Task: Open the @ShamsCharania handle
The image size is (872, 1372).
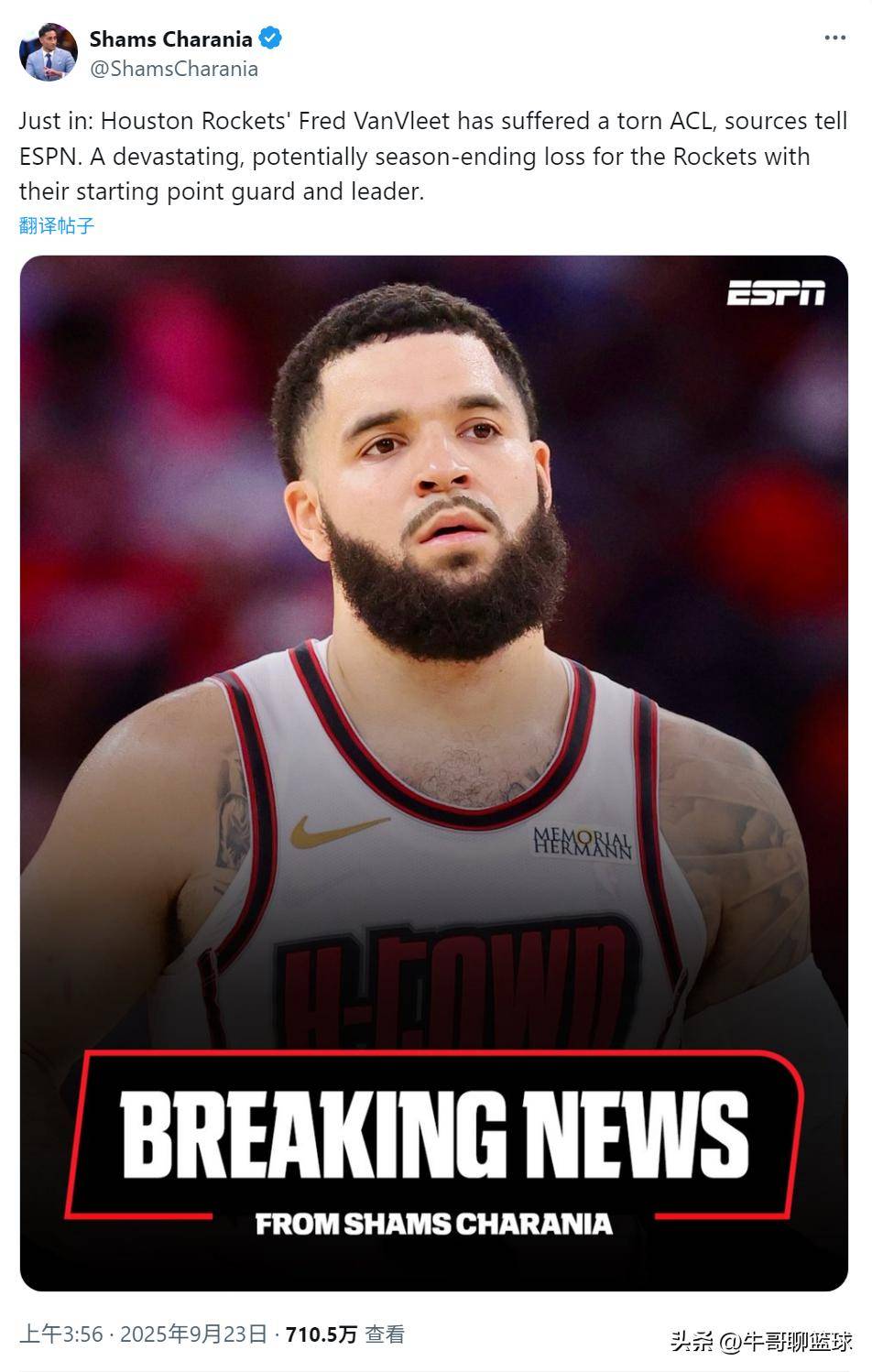Action: 174,69
